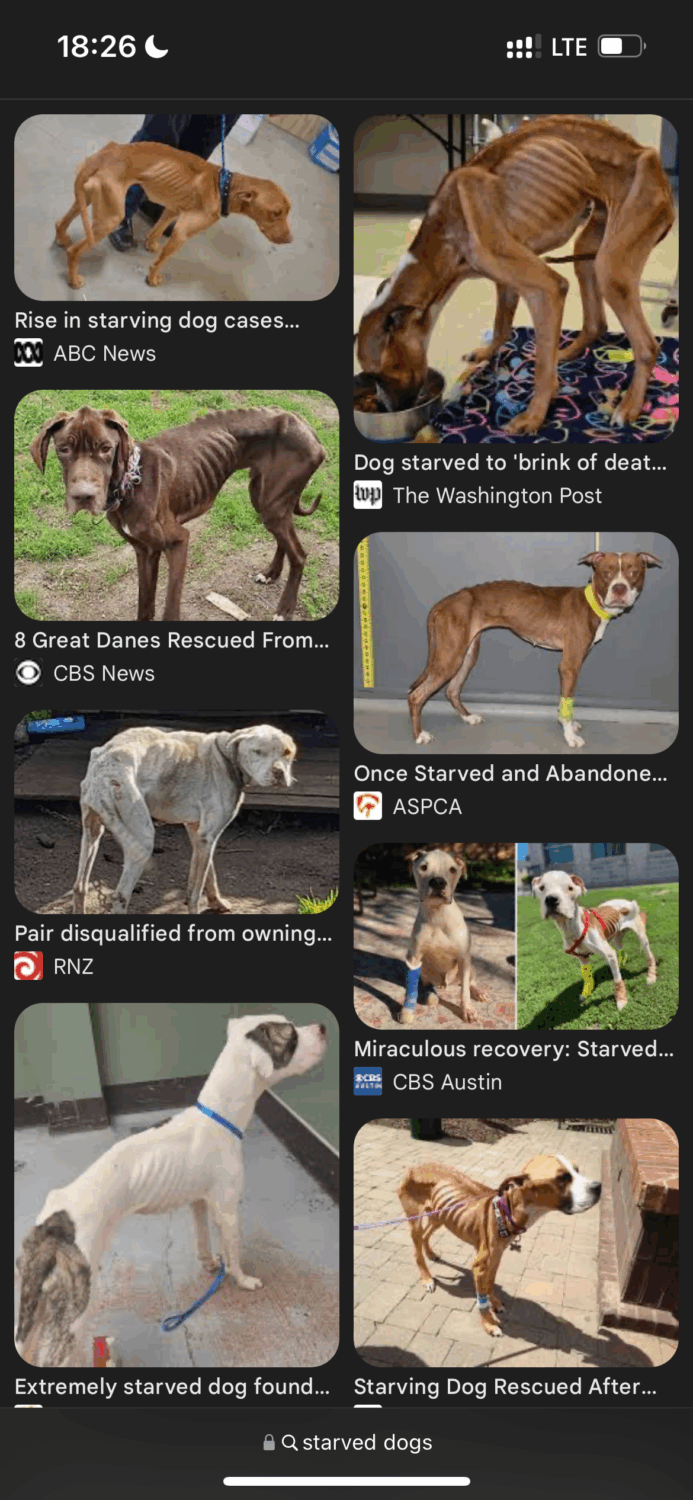
Task: Open ABC News starving dog cases image
Action: coord(176,207)
